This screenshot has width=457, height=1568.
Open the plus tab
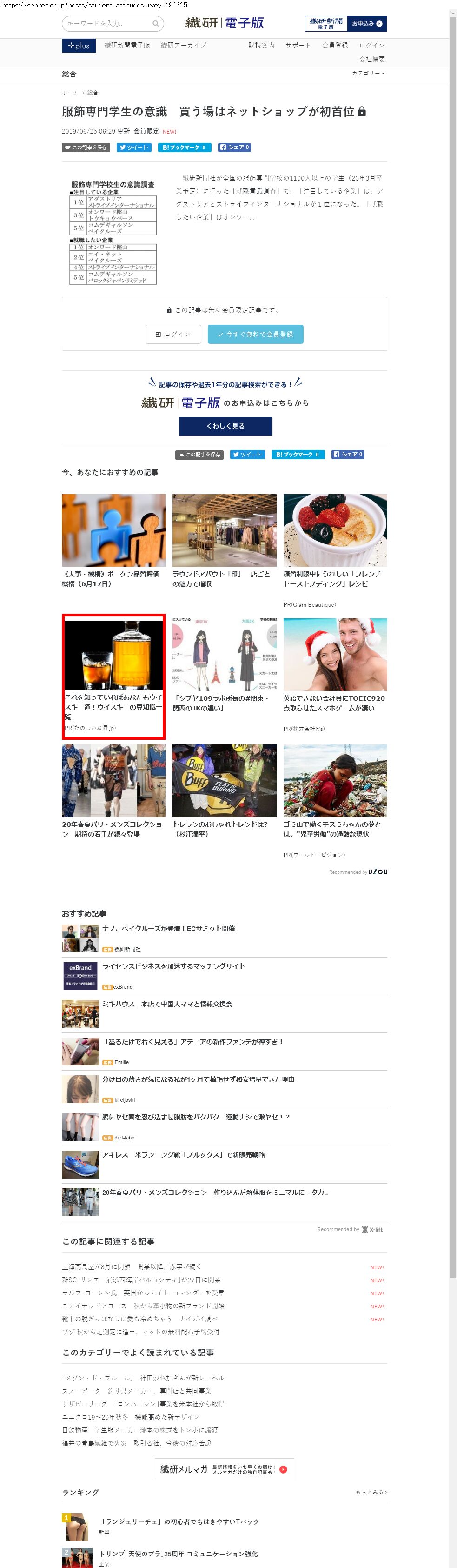pyautogui.click(x=79, y=46)
